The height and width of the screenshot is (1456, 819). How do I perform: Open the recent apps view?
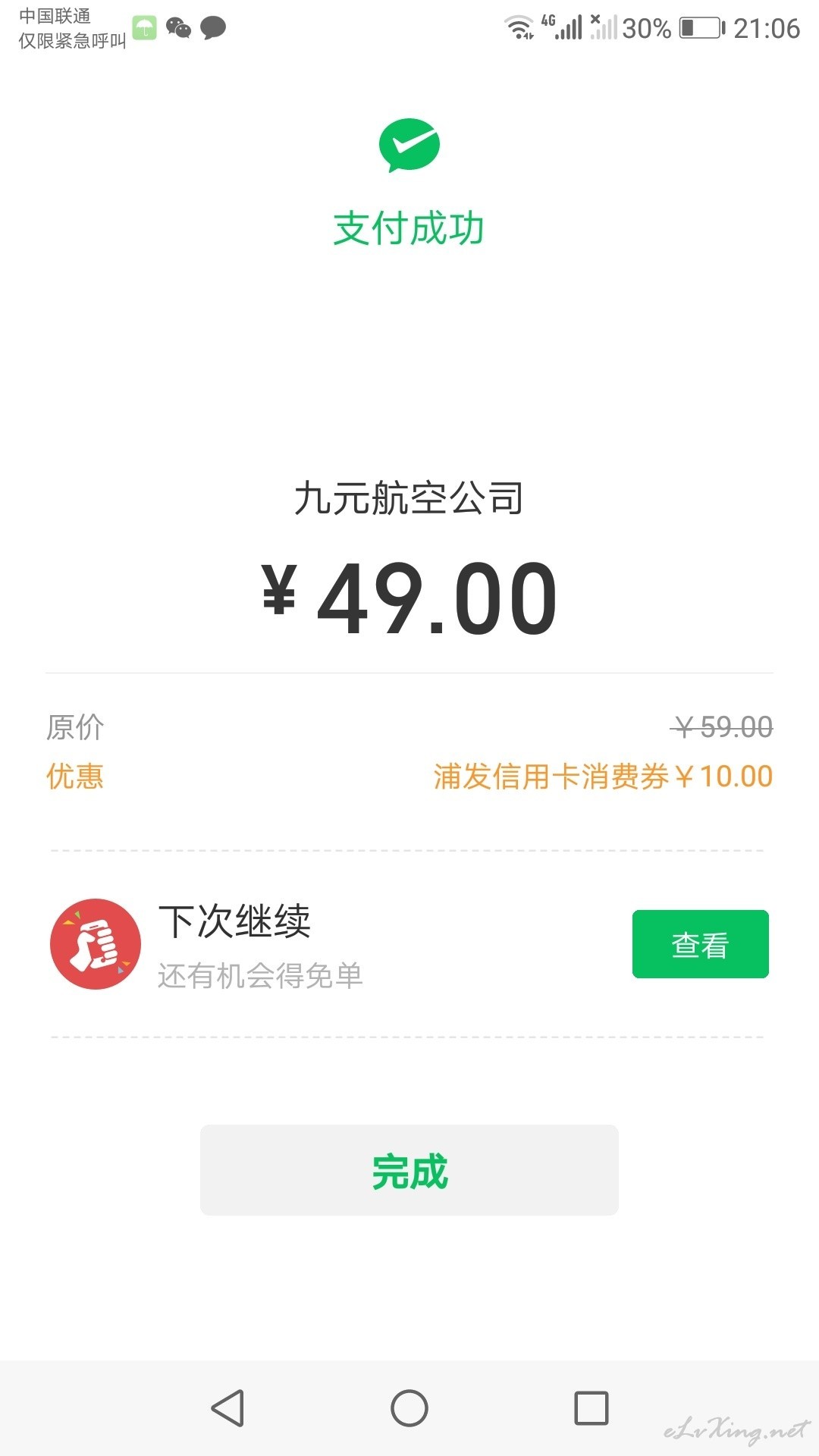point(591,1408)
